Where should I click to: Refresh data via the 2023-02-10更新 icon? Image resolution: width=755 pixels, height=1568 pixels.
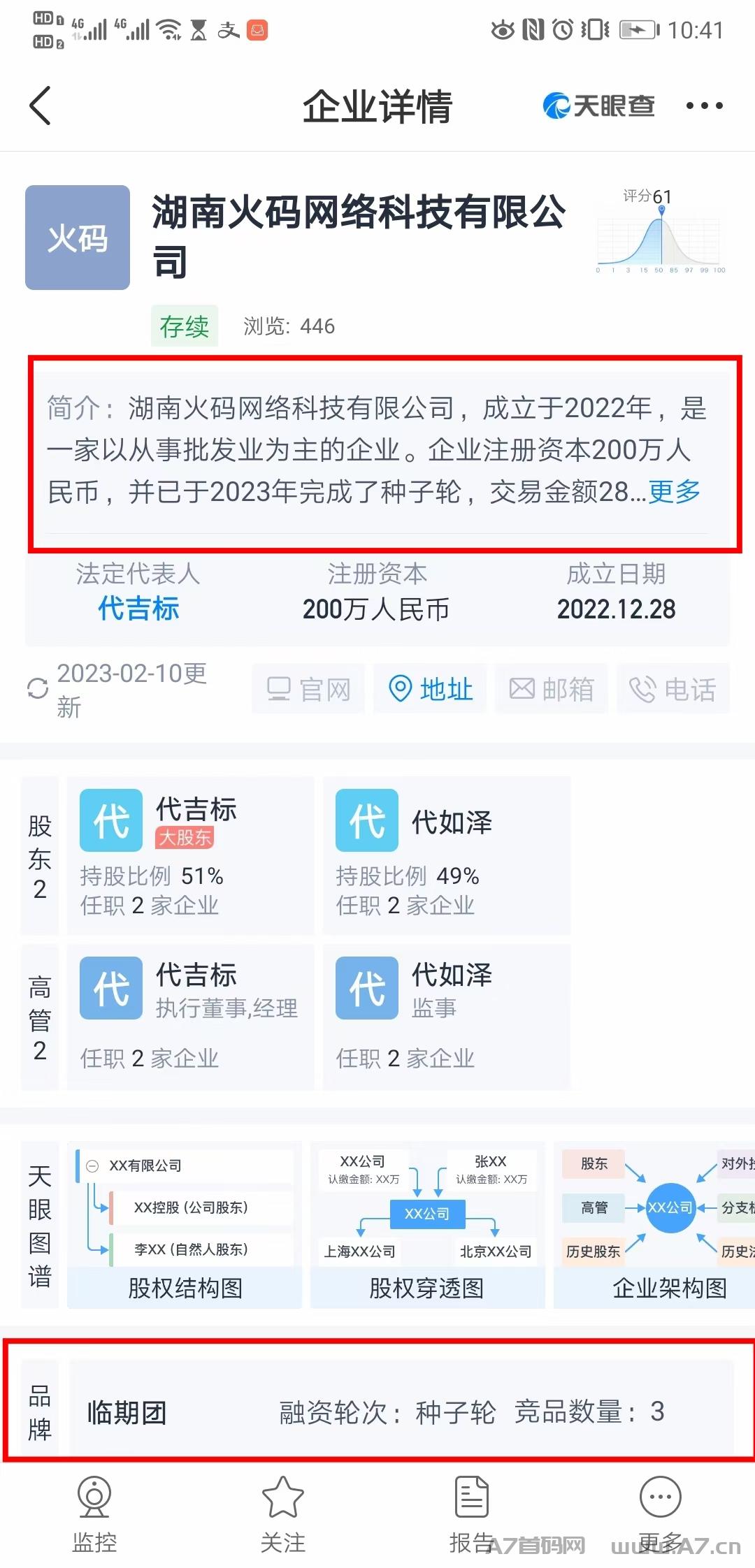tap(37, 689)
